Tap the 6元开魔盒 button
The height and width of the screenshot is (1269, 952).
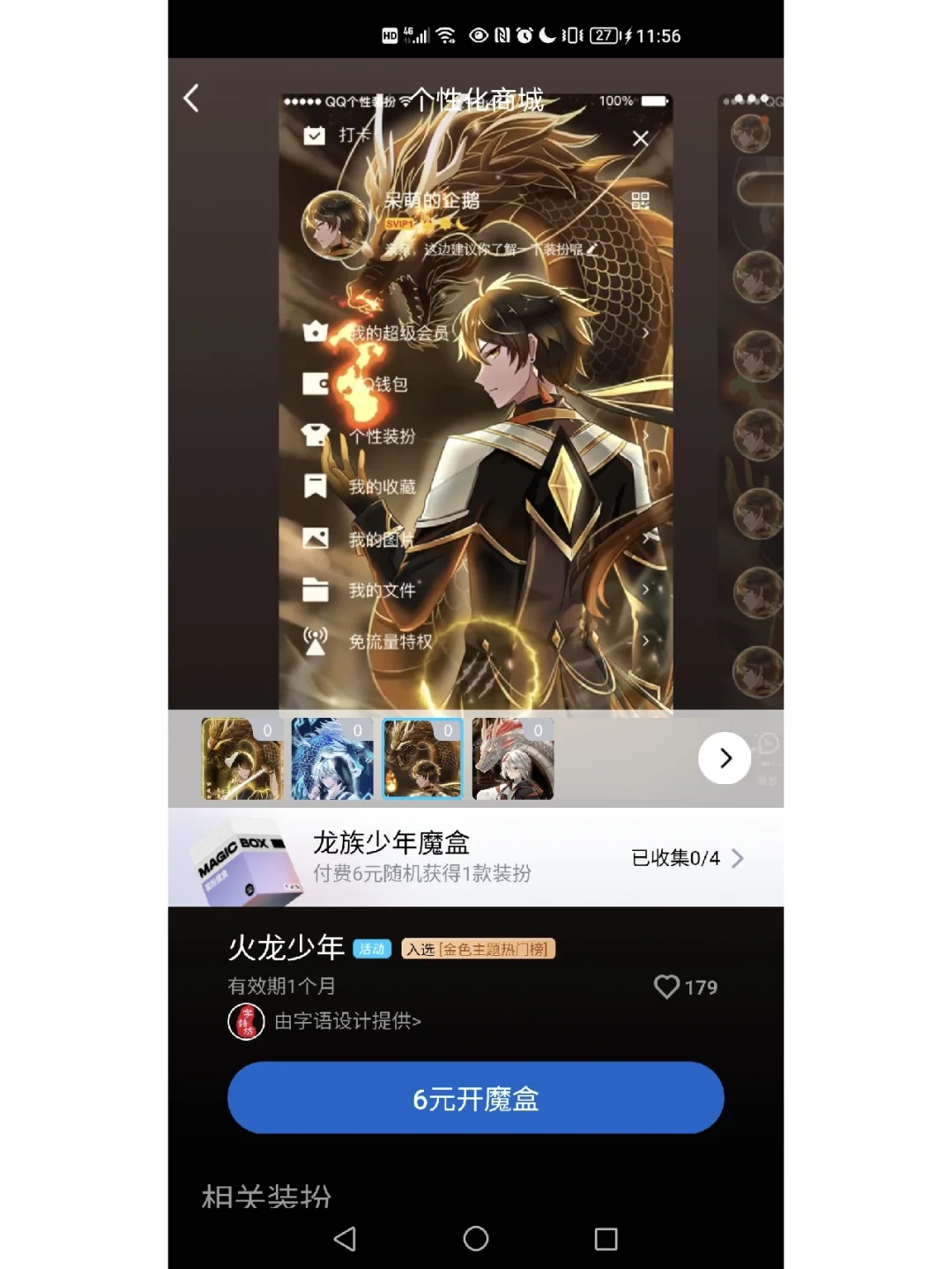coord(476,1099)
